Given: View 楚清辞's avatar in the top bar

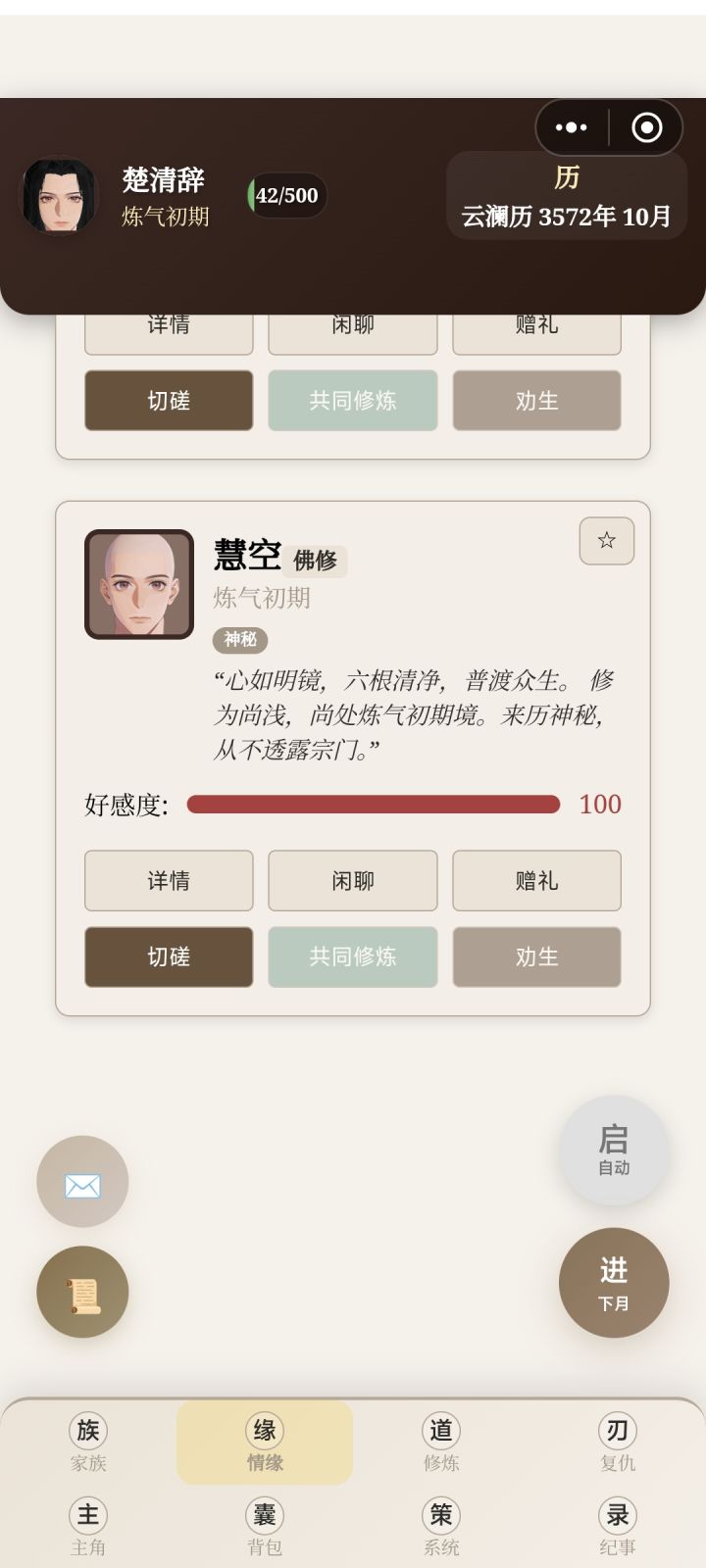Looking at the screenshot, I should [59, 195].
